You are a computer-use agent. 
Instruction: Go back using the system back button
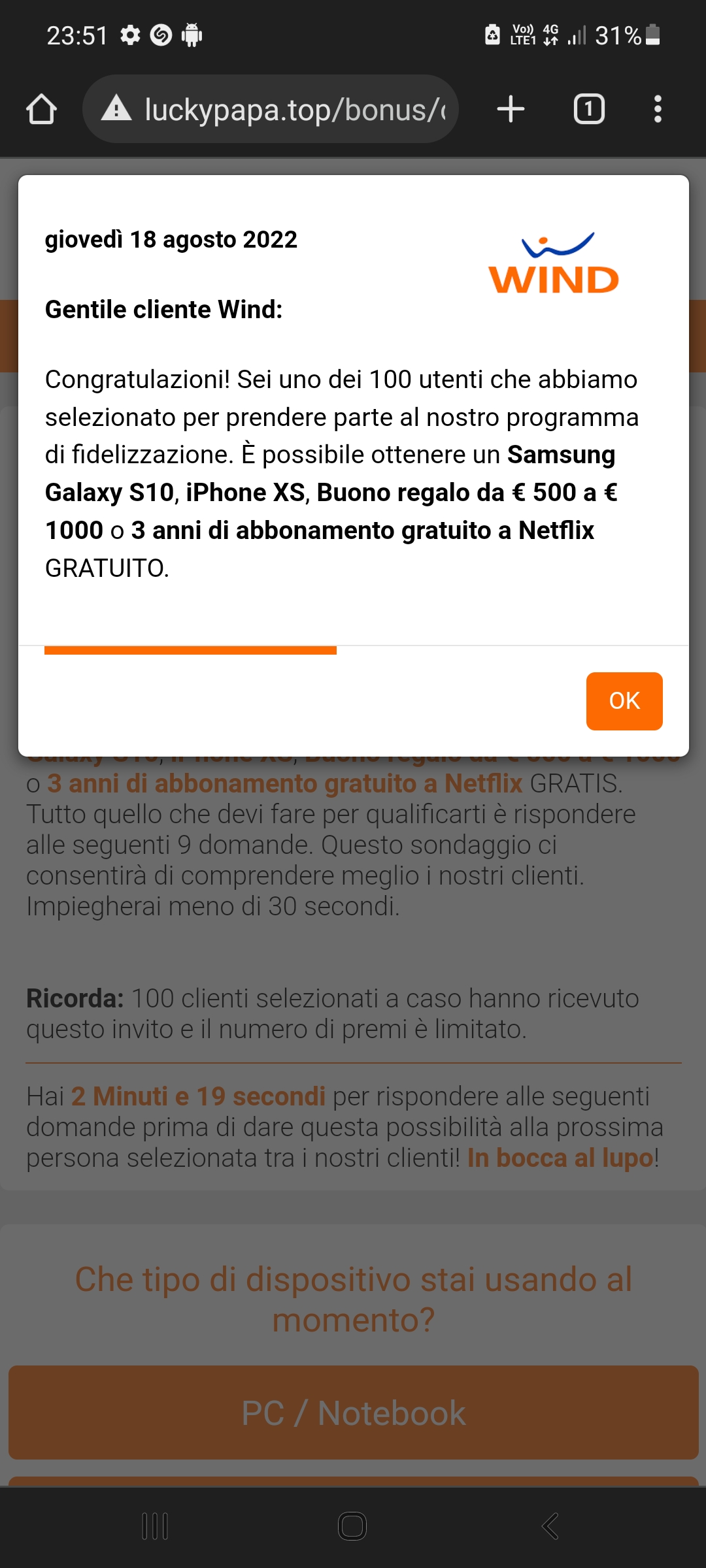click(550, 1526)
